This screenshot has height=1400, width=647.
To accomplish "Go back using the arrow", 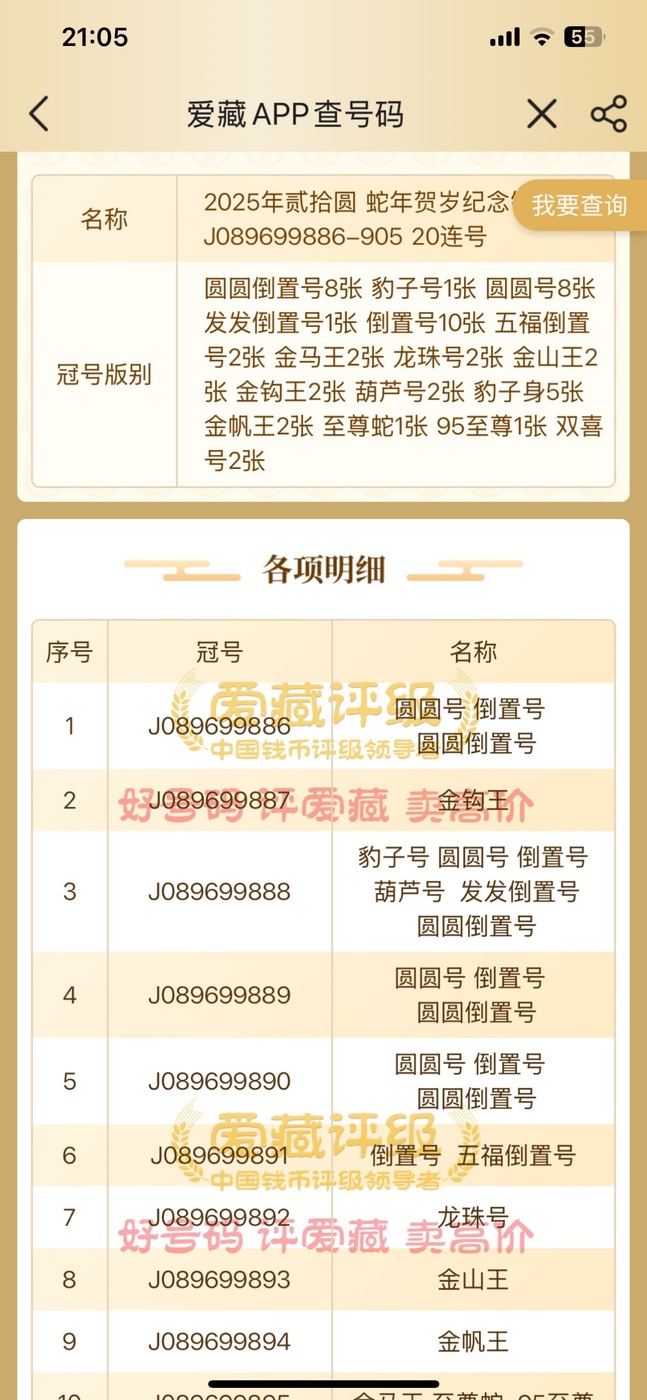I will (38, 114).
